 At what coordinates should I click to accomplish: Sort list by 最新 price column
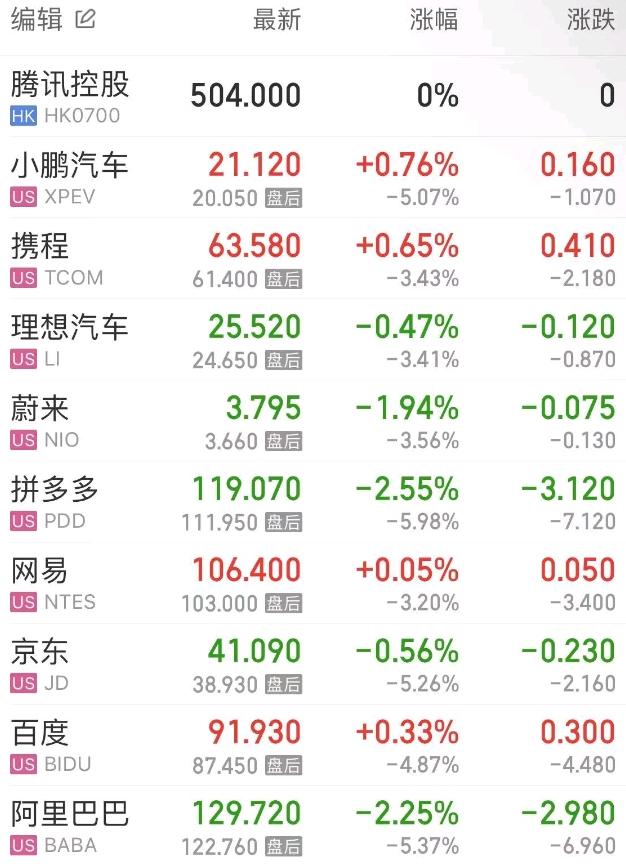pos(277,20)
